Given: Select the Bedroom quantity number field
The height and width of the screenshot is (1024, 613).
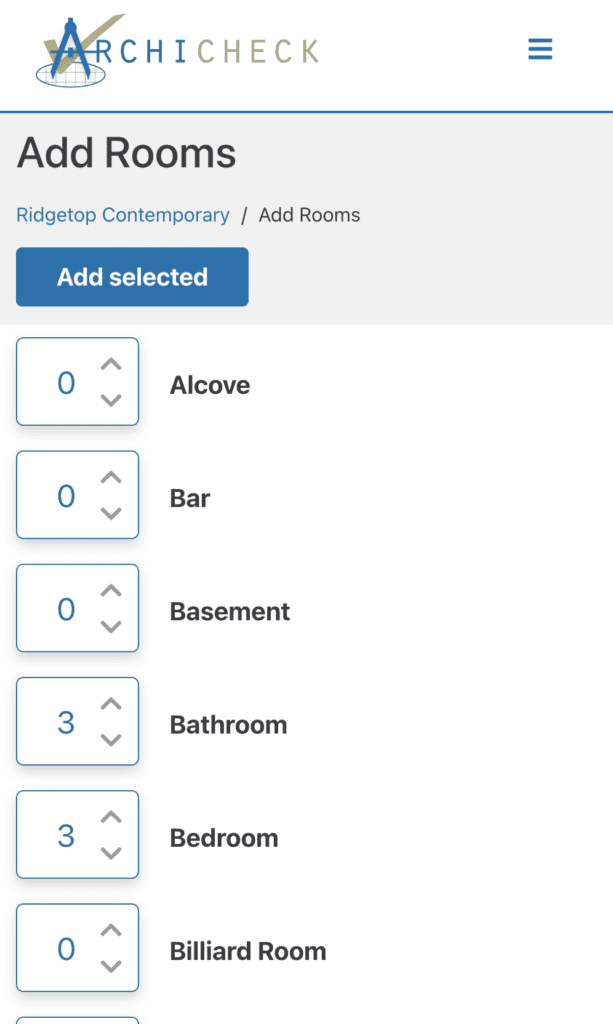Looking at the screenshot, I should [62, 835].
